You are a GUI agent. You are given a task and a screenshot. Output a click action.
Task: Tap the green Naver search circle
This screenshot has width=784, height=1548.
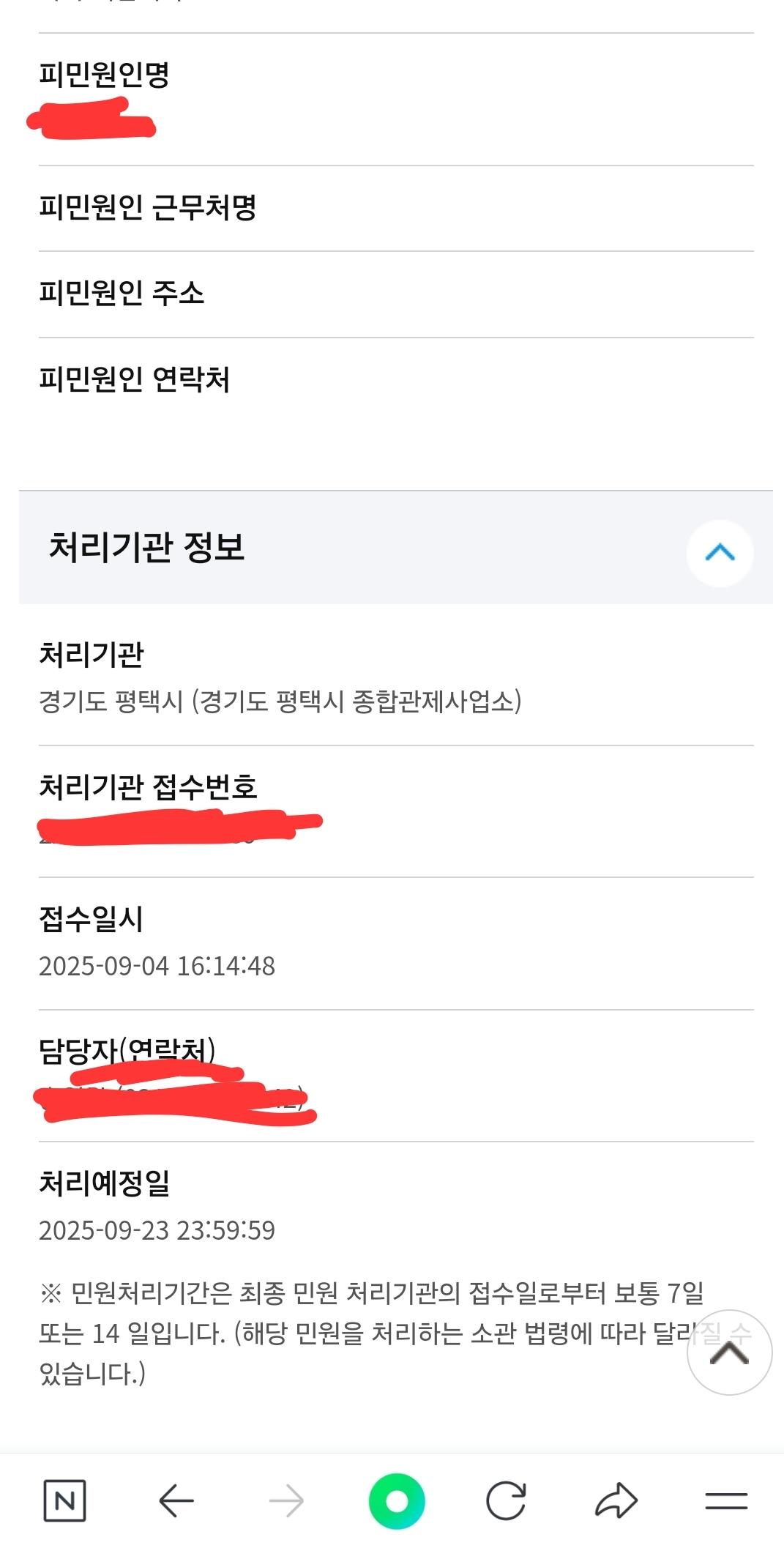coord(397,1501)
